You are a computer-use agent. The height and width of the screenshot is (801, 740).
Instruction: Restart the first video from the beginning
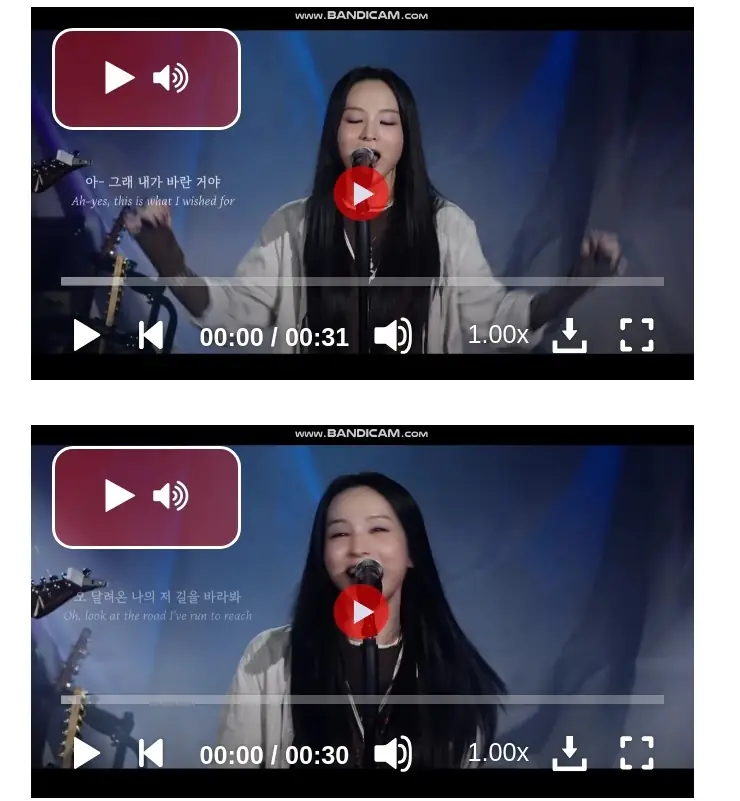[x=151, y=335]
